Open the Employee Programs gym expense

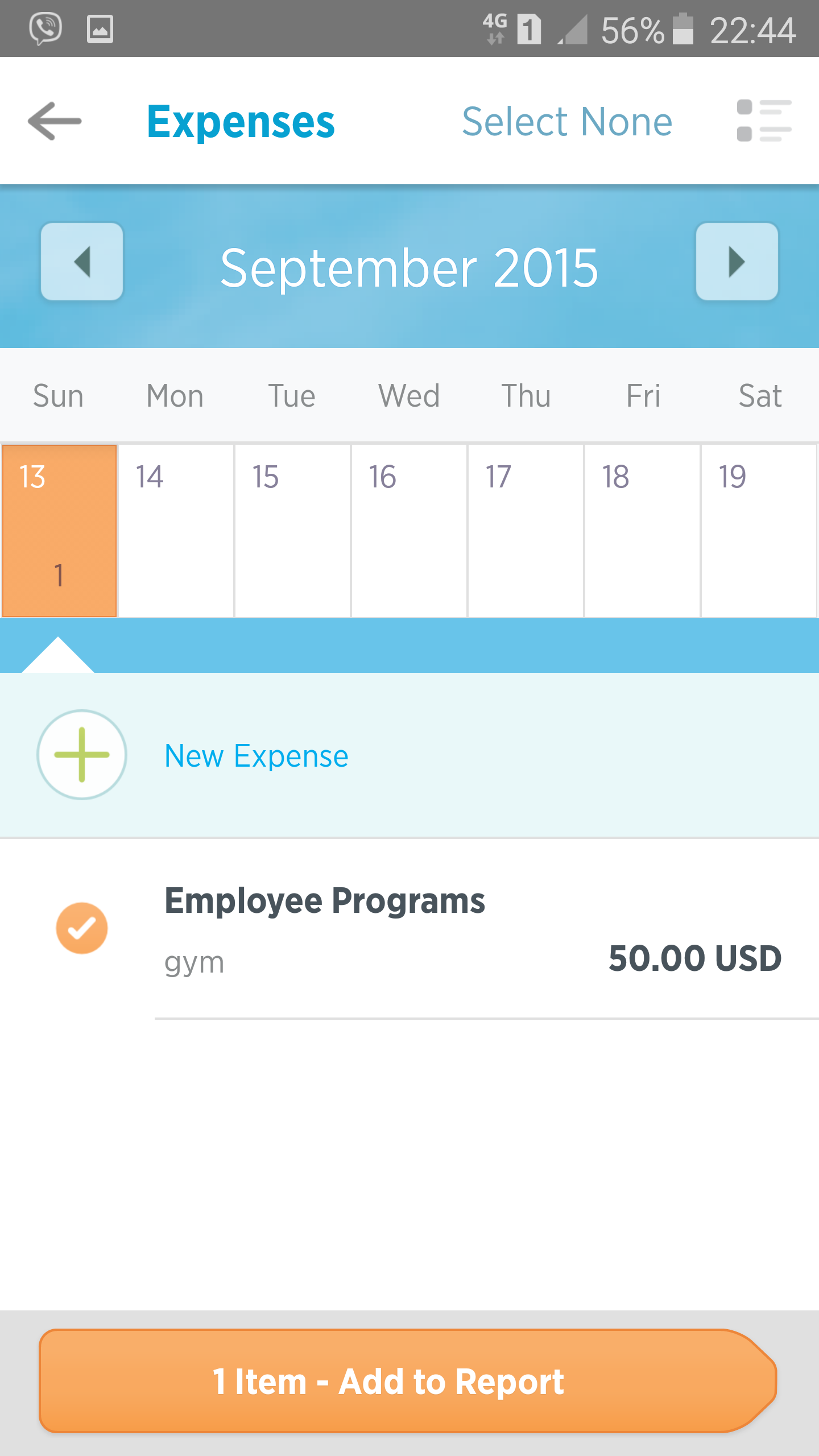pos(455,930)
